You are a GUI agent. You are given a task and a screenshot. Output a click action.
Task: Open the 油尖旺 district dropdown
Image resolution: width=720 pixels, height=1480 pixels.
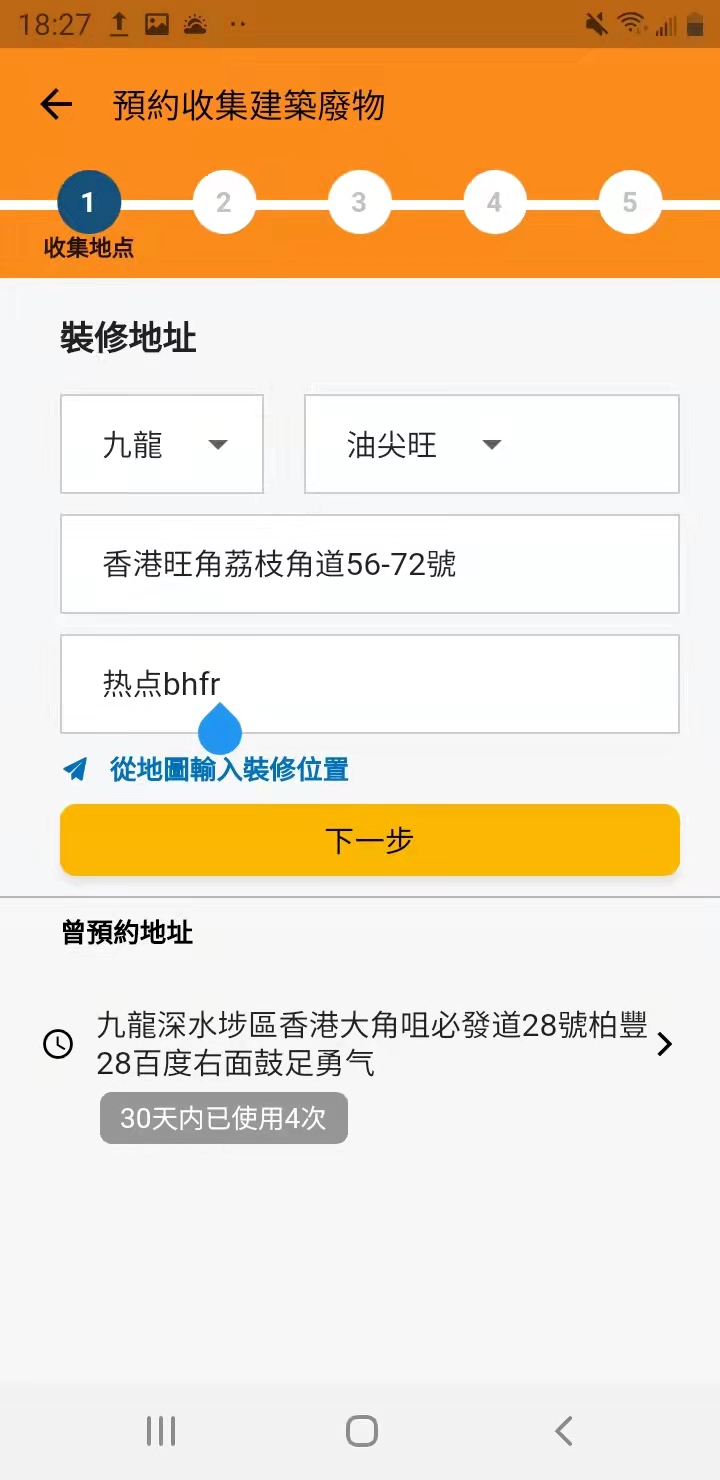coord(492,444)
